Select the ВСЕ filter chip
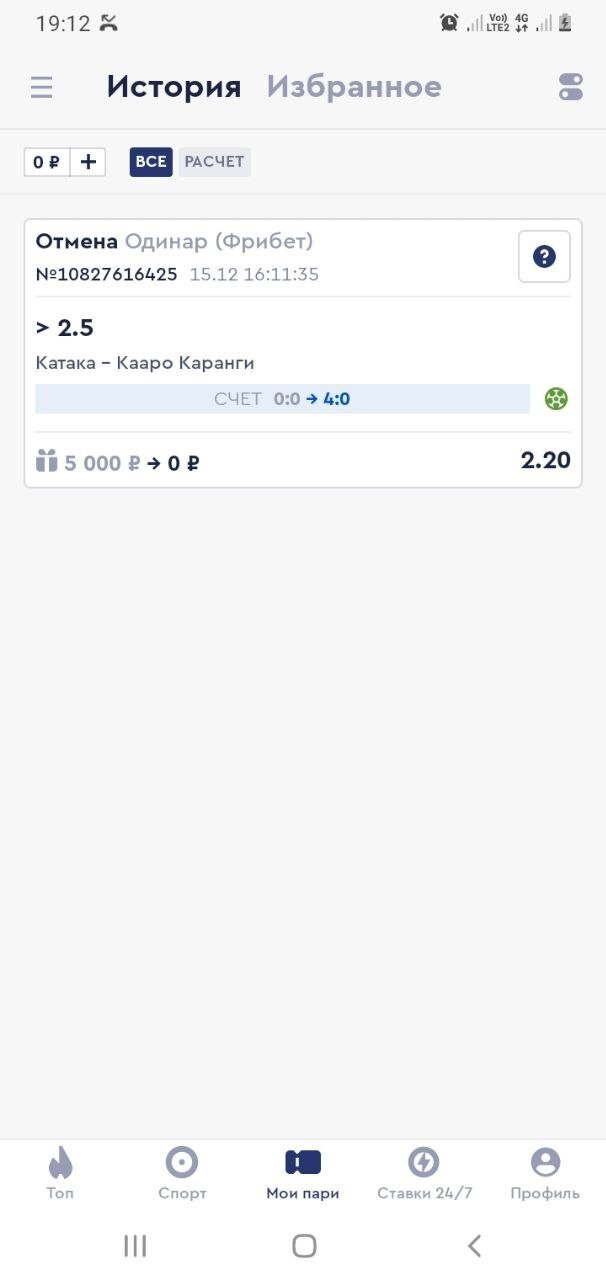 tap(151, 162)
